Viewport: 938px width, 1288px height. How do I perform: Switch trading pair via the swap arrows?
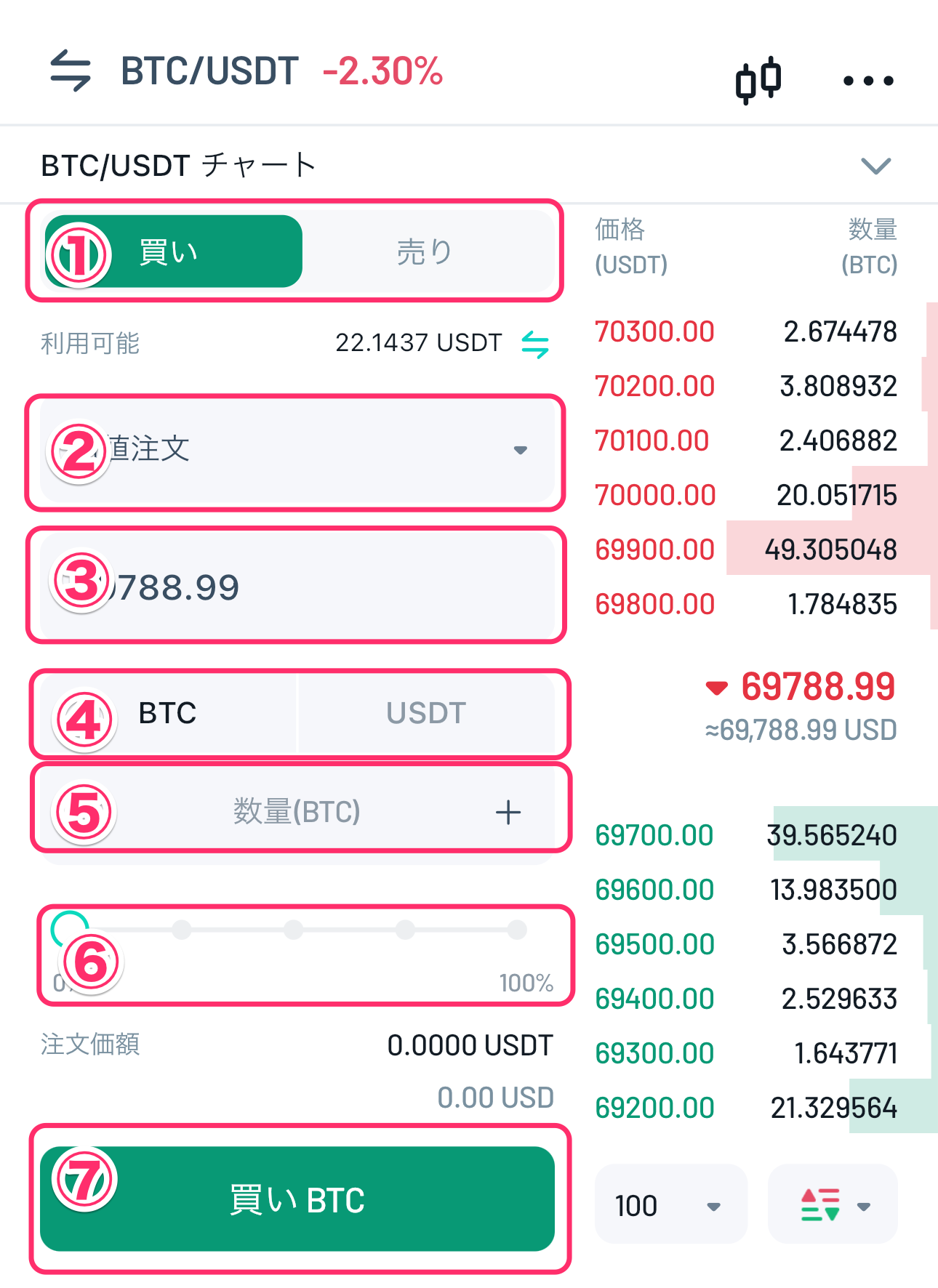coord(71,71)
